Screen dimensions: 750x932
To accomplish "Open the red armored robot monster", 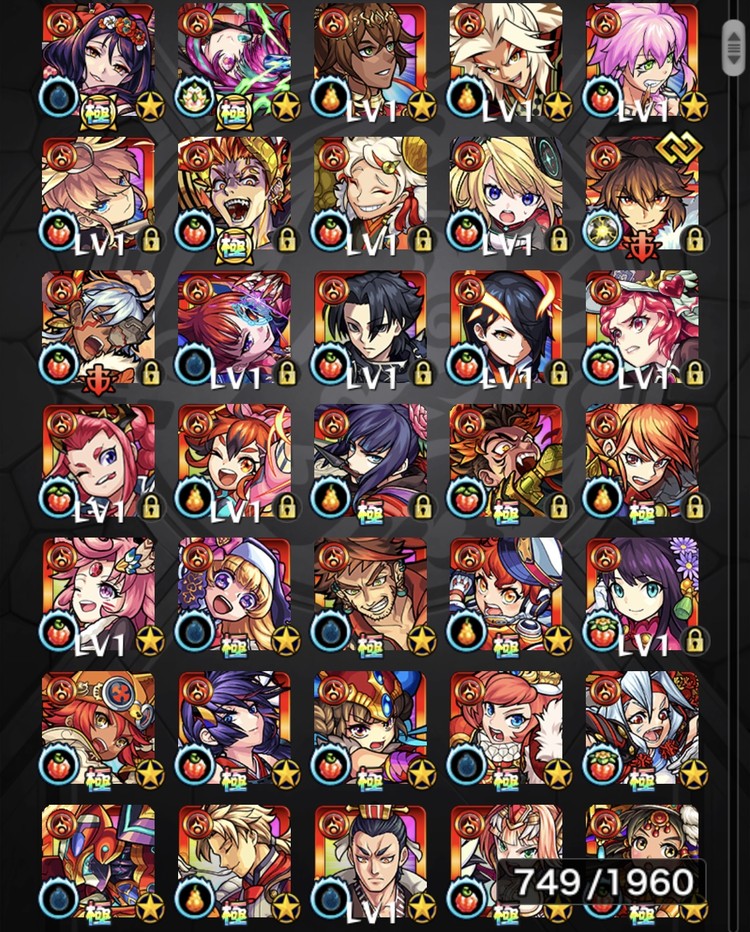I will [x=98, y=860].
